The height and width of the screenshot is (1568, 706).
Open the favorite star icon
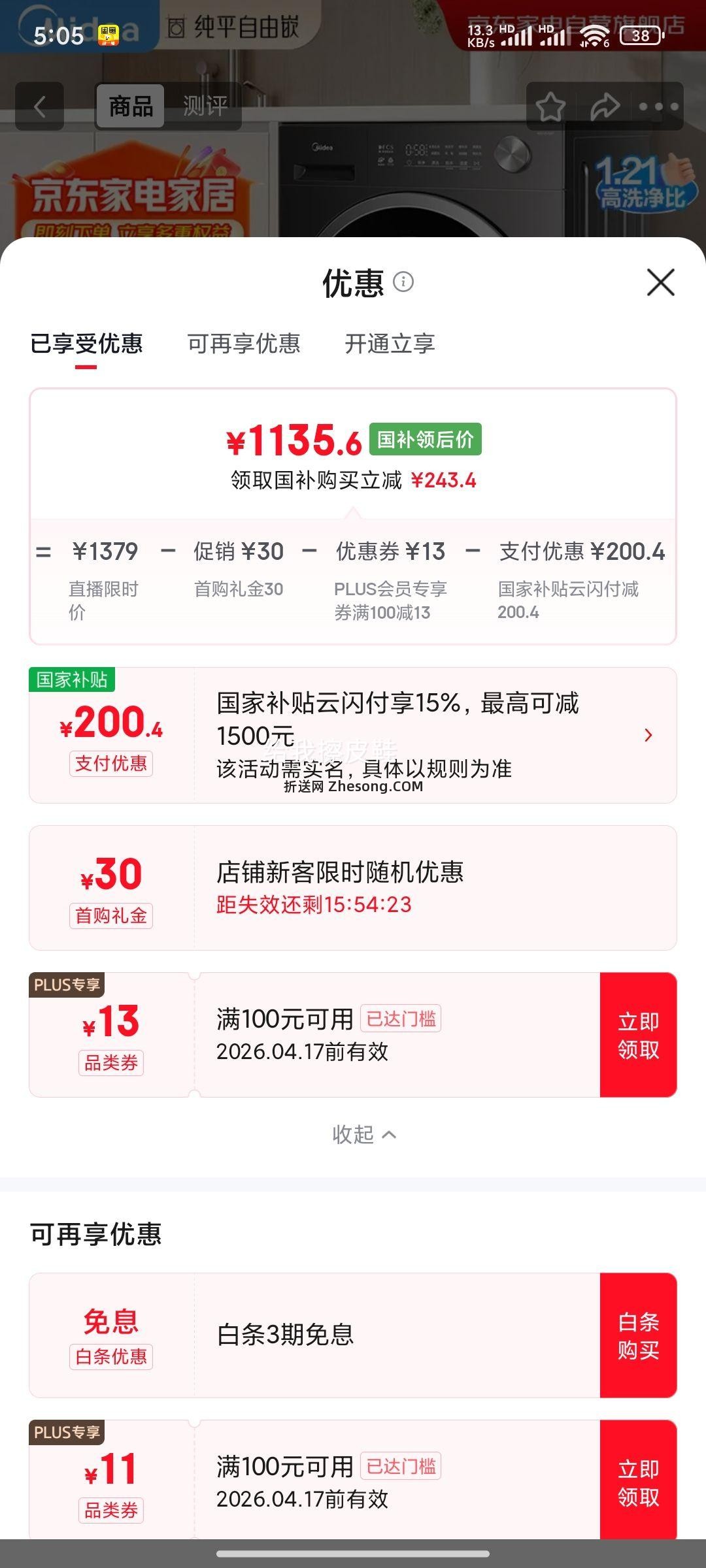point(551,106)
